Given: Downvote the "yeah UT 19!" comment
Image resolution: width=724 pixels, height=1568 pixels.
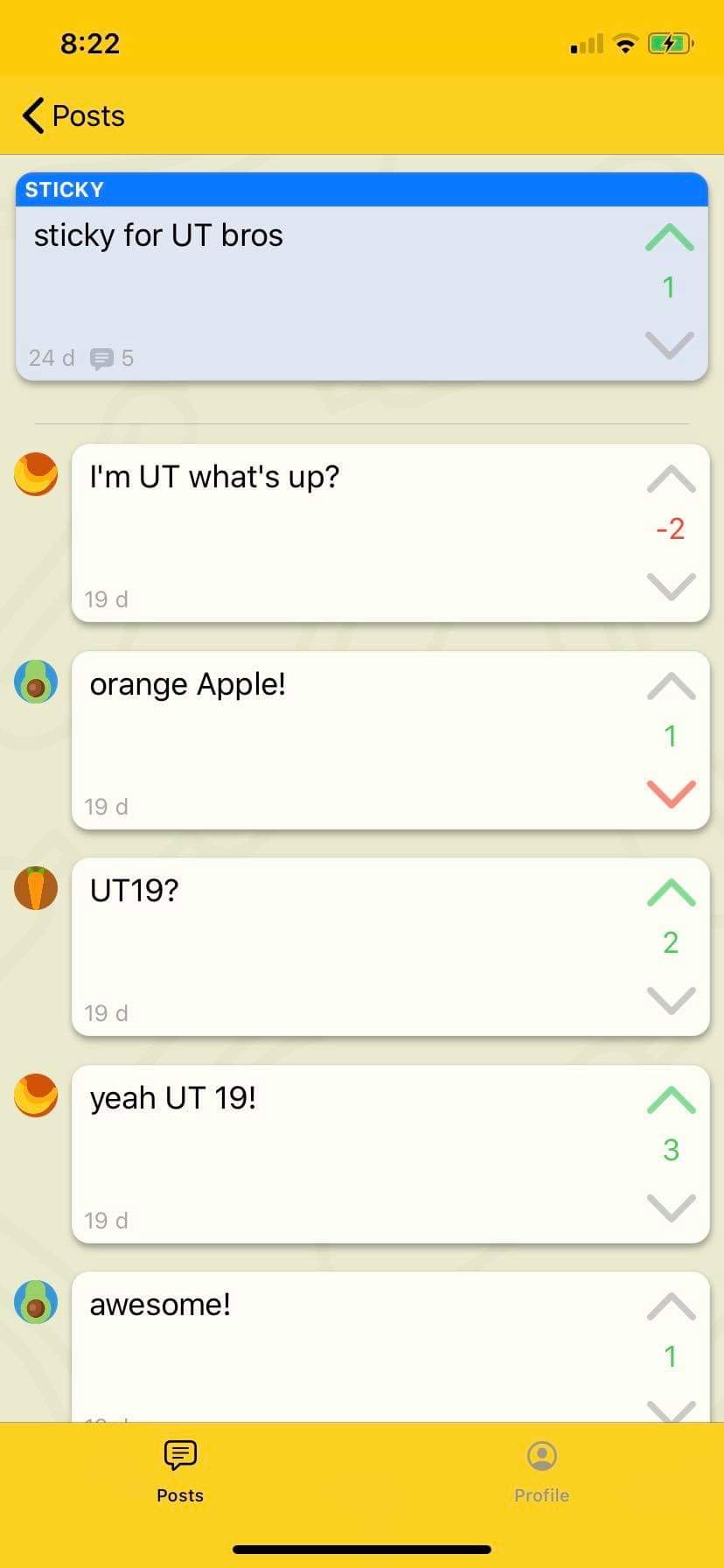Looking at the screenshot, I should (671, 1207).
